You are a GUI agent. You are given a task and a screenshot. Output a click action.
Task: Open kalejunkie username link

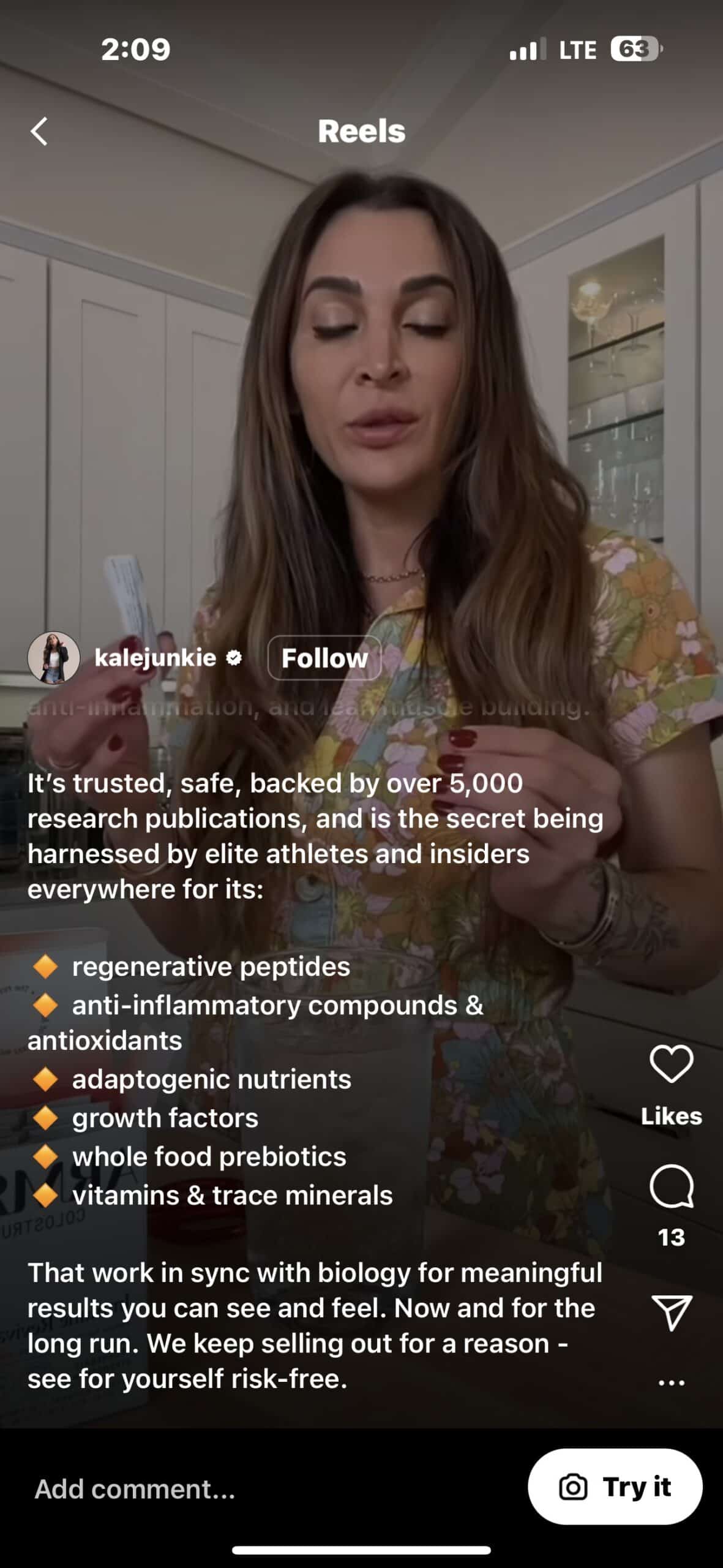click(155, 658)
